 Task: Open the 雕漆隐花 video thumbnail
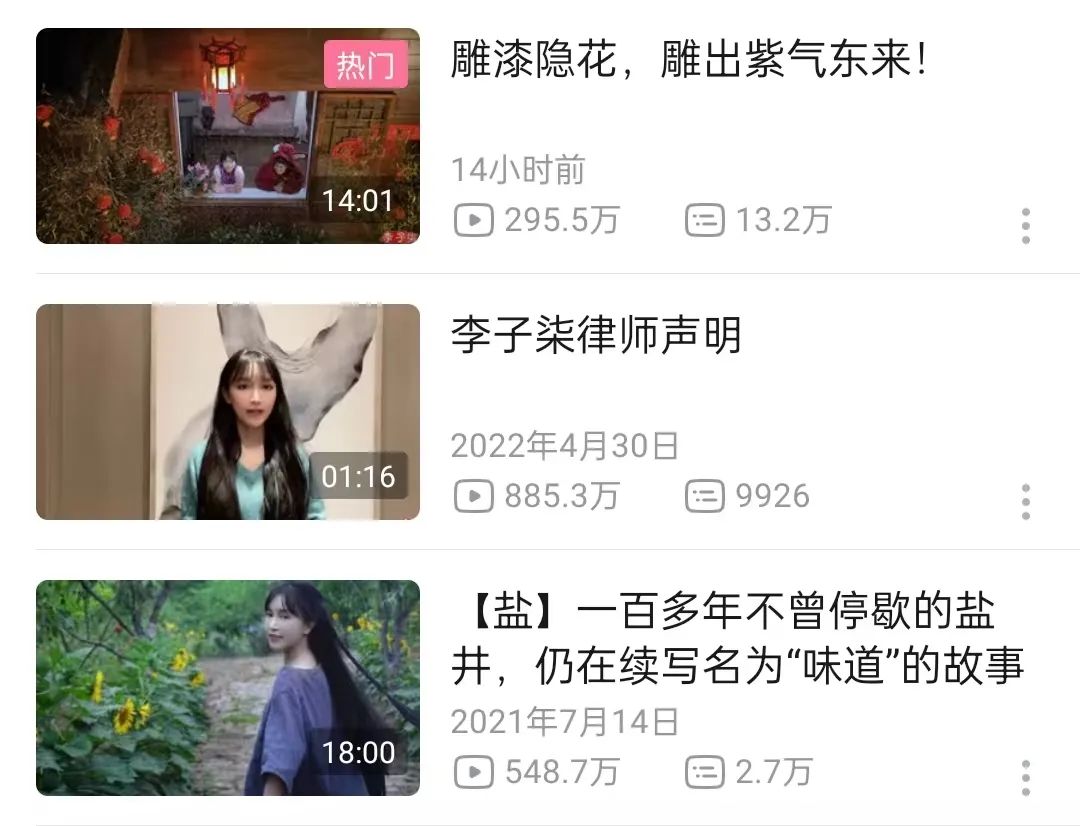pyautogui.click(x=228, y=136)
